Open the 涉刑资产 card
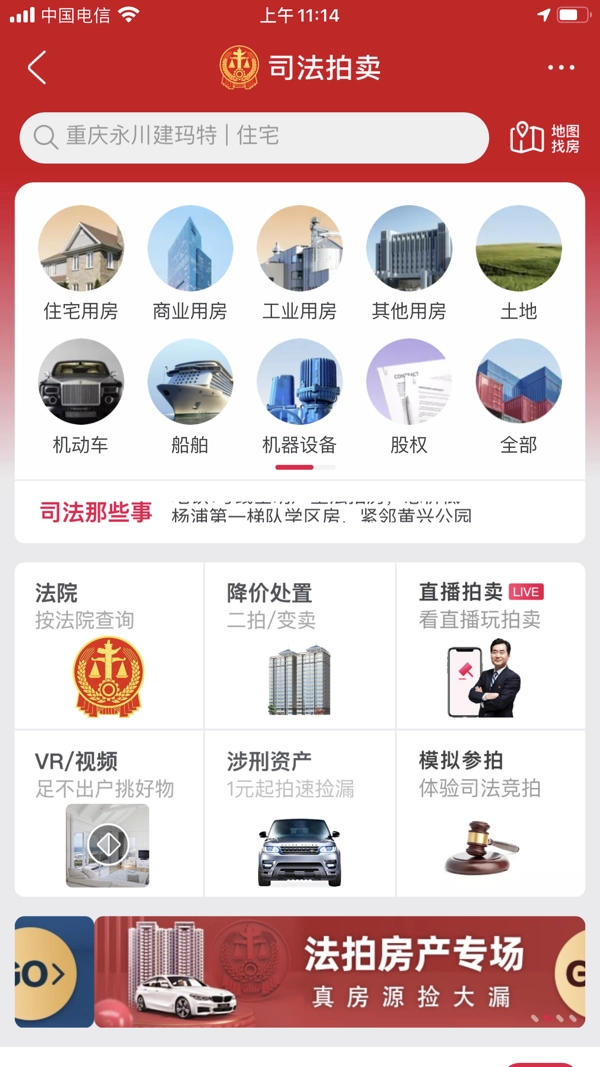 (x=300, y=813)
